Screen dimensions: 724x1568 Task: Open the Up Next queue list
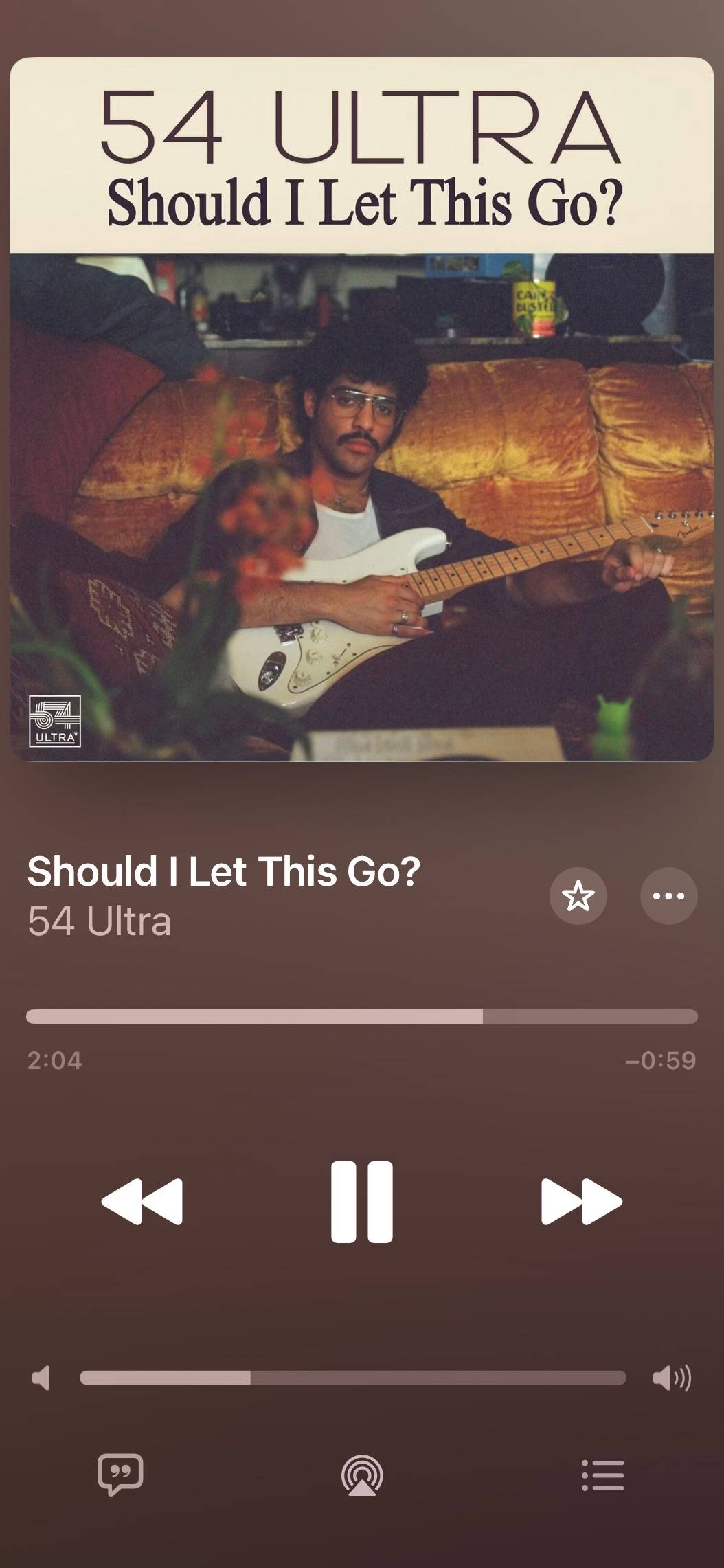[603, 1475]
